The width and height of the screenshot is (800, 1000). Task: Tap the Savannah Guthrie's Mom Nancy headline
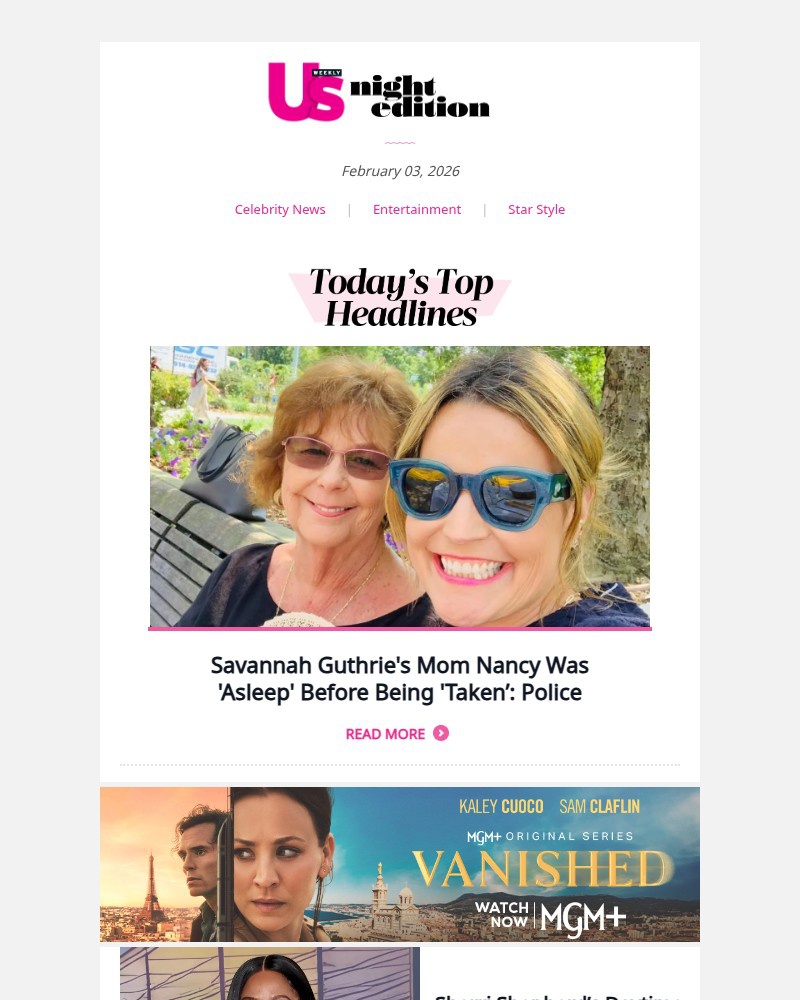[400, 678]
